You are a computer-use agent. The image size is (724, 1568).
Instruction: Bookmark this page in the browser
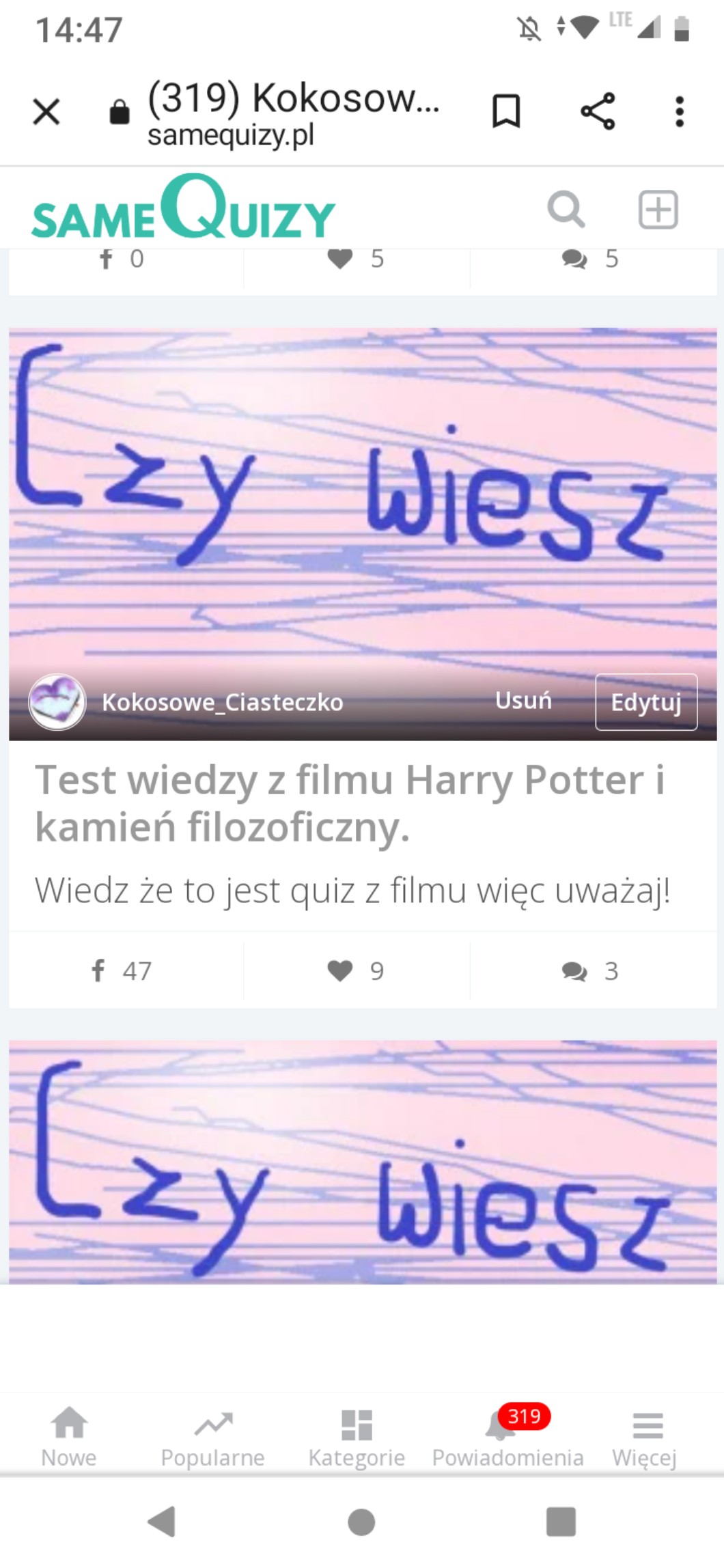(x=506, y=111)
